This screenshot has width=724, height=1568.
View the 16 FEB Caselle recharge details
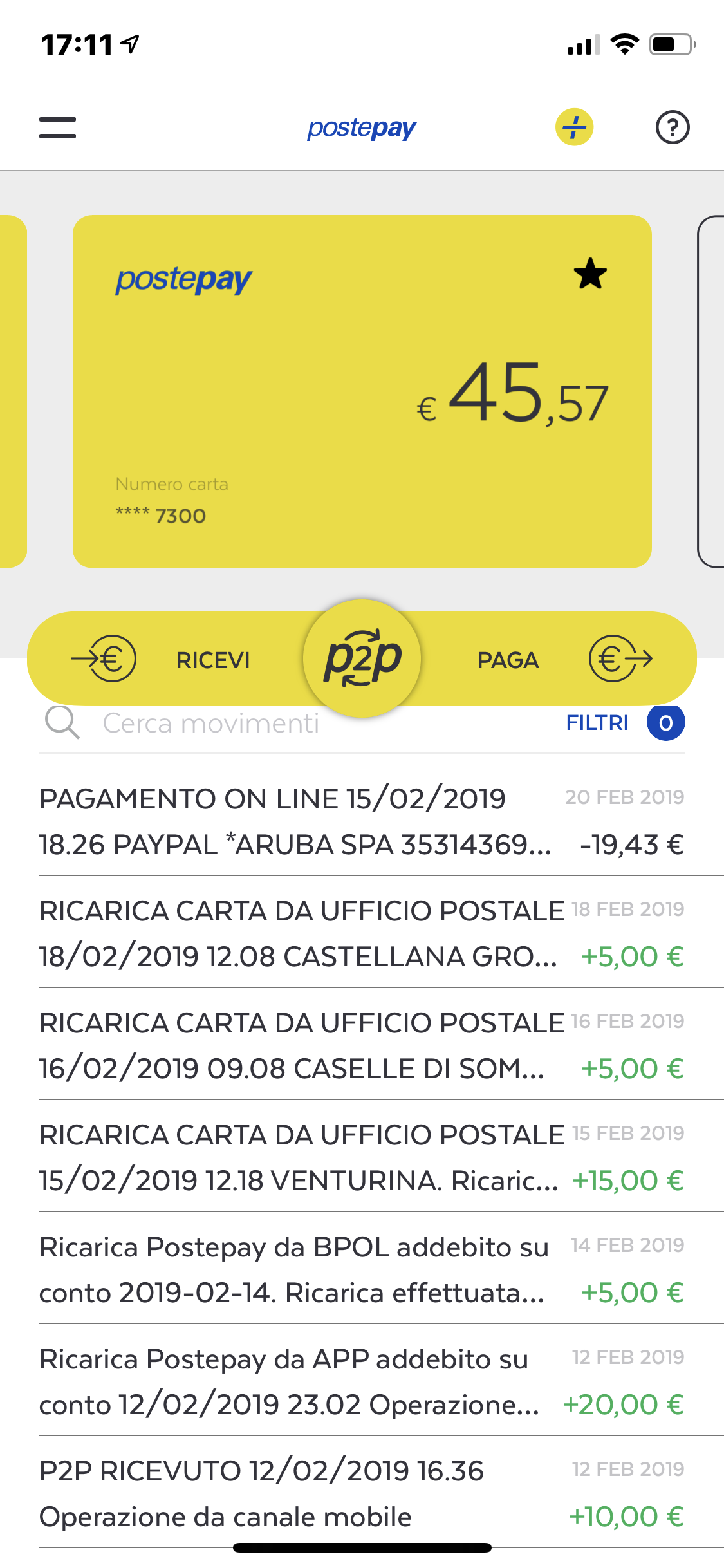tap(362, 1045)
